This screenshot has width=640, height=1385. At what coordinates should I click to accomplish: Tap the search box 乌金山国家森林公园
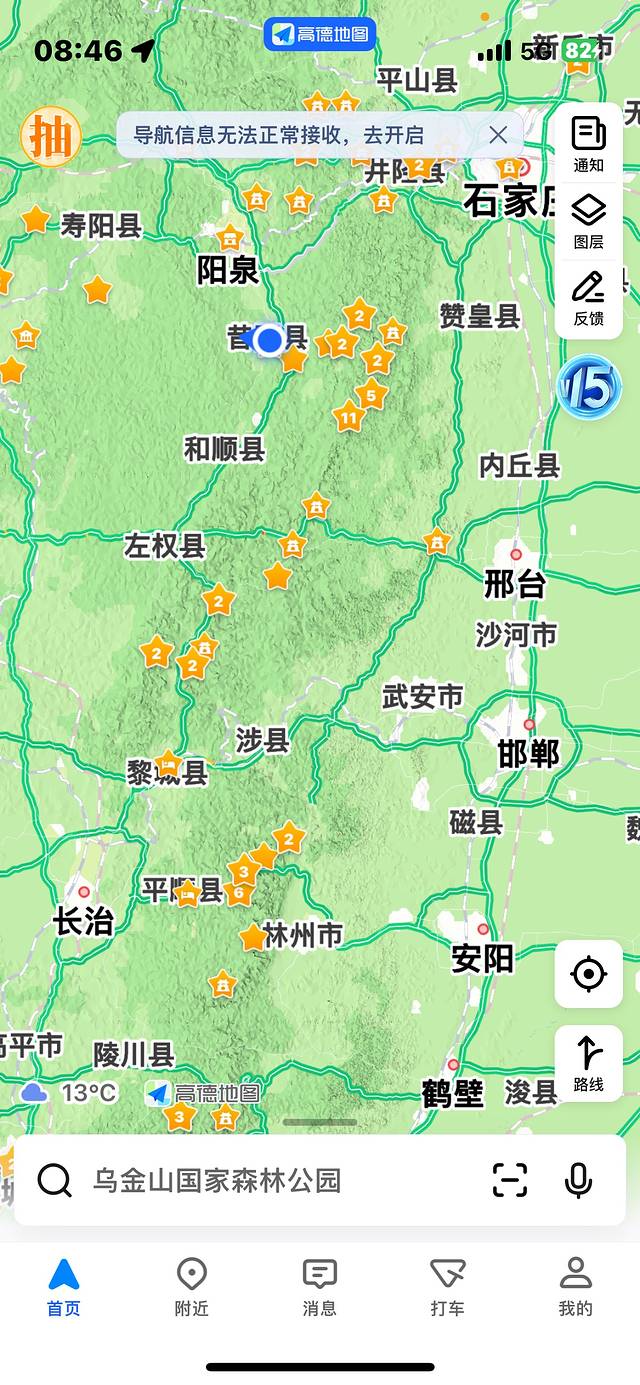250,1181
